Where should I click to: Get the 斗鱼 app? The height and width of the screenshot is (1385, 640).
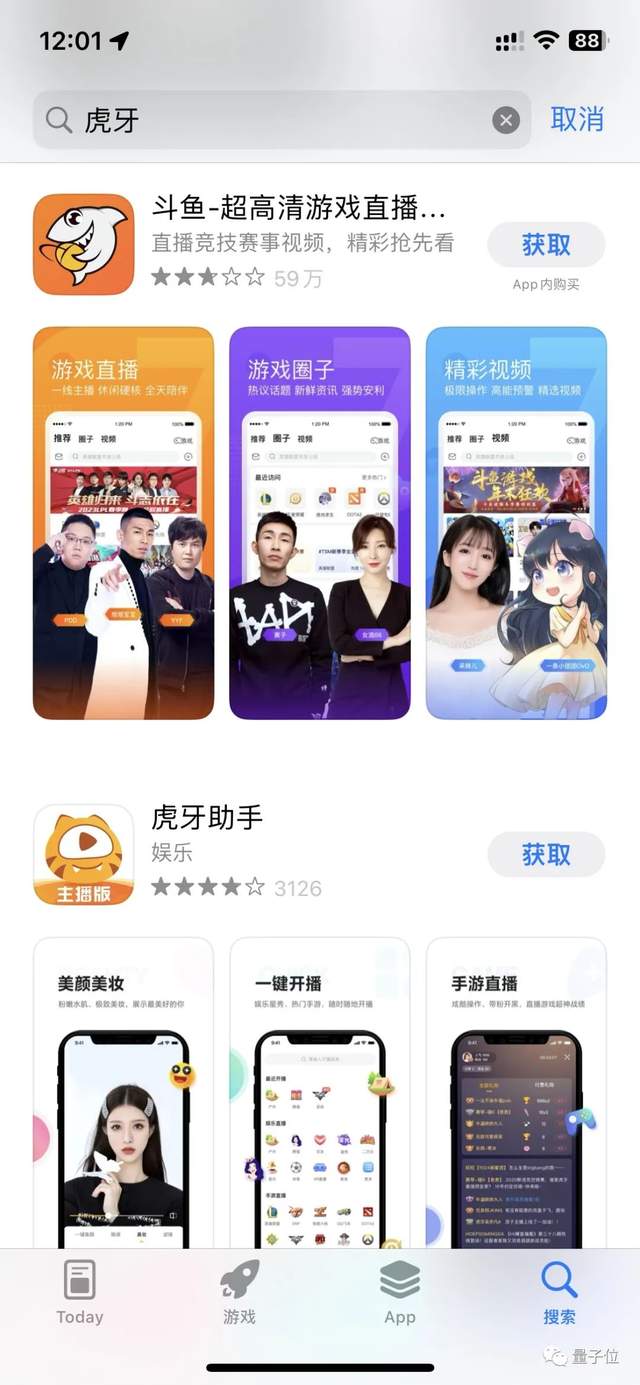coord(546,245)
